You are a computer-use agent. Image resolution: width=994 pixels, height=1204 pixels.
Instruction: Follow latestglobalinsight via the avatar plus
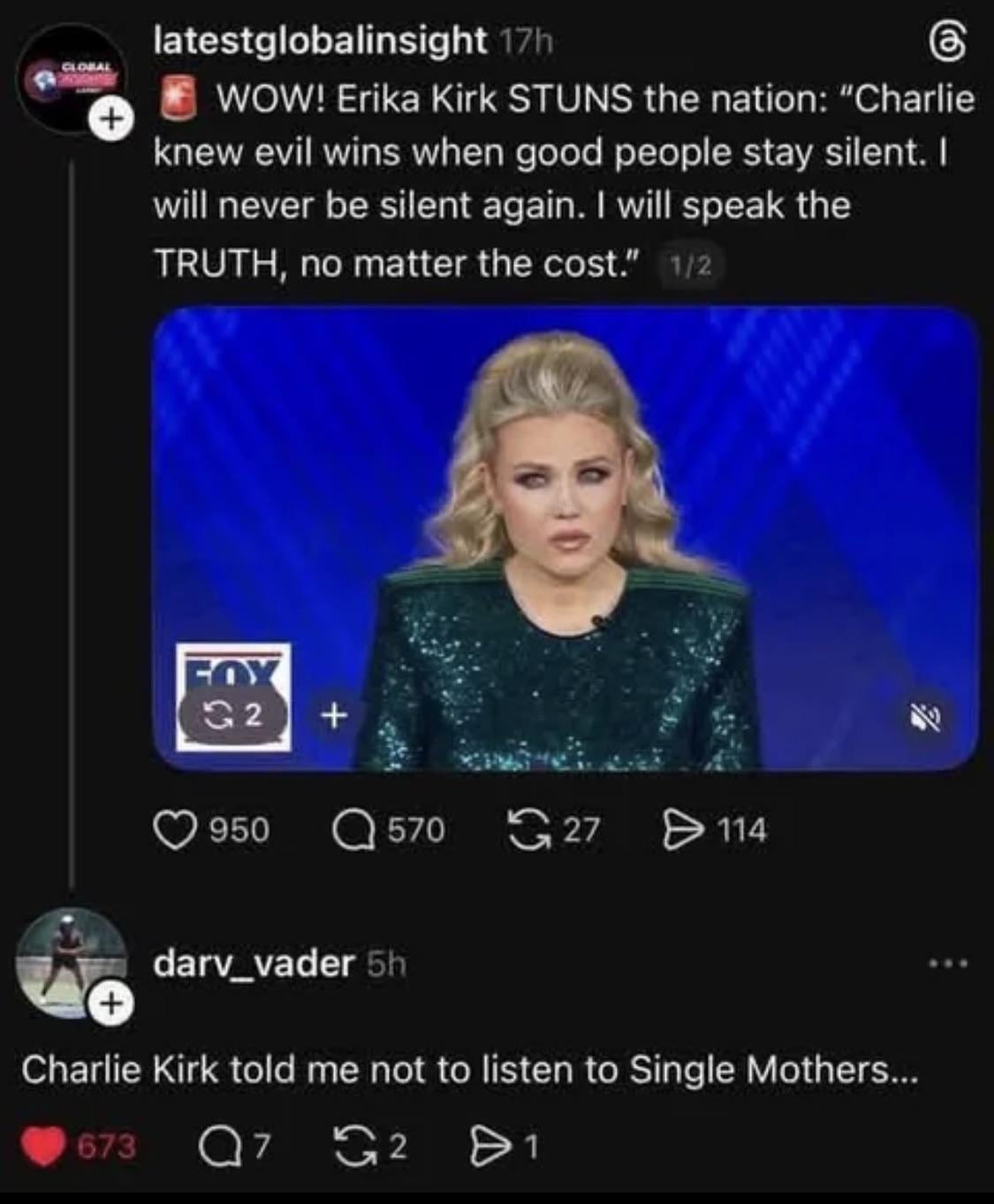point(111,122)
